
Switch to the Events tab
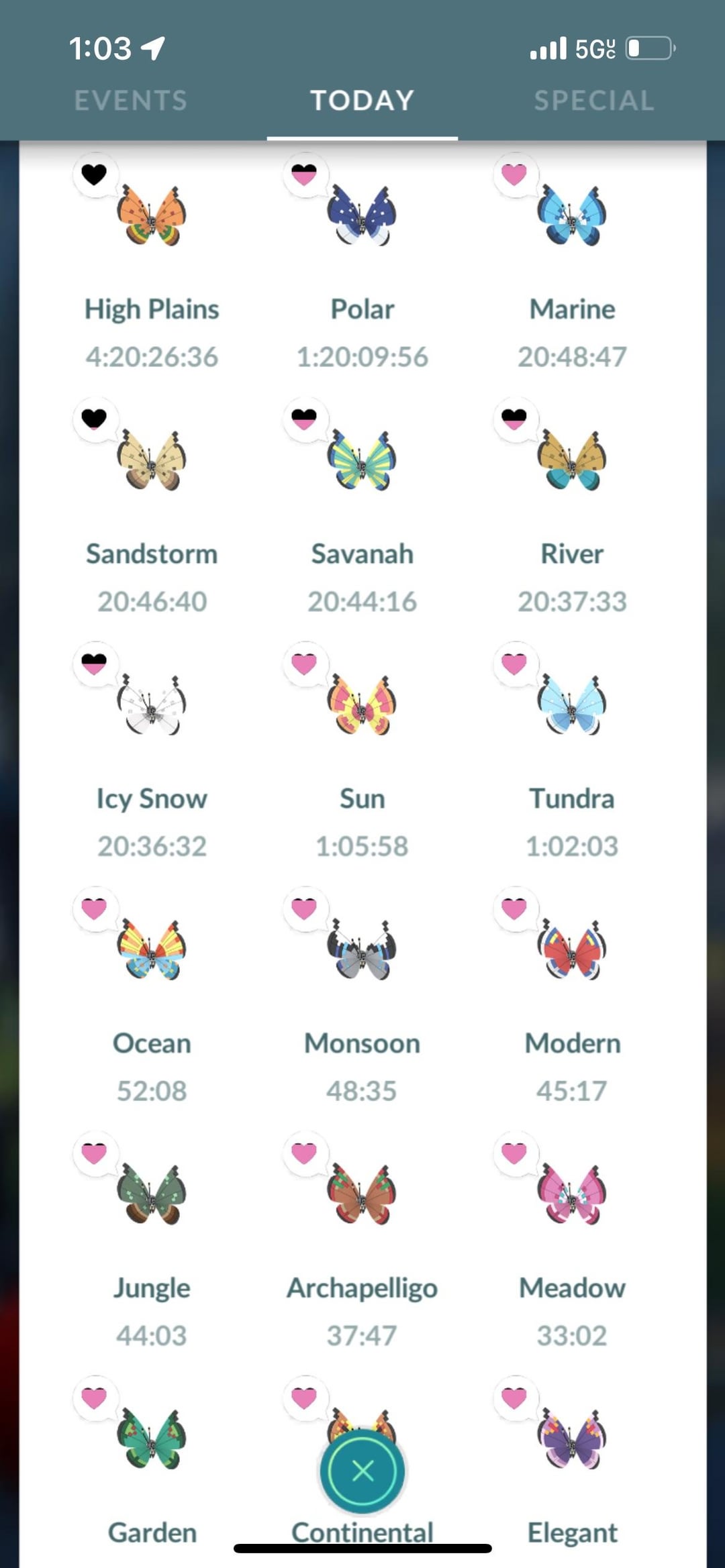130,101
